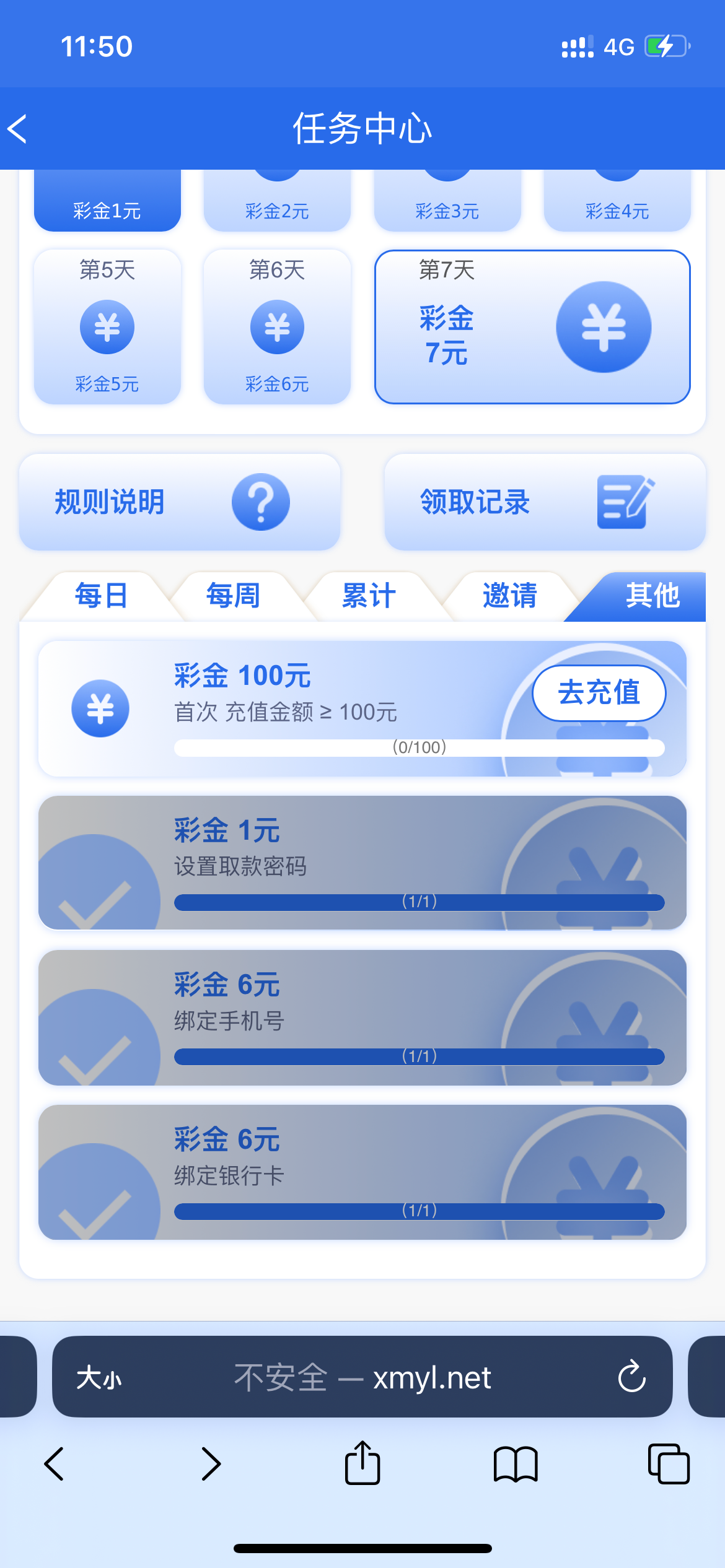The width and height of the screenshot is (725, 1568).
Task: Show all open Safari tabs
Action: click(x=668, y=1464)
